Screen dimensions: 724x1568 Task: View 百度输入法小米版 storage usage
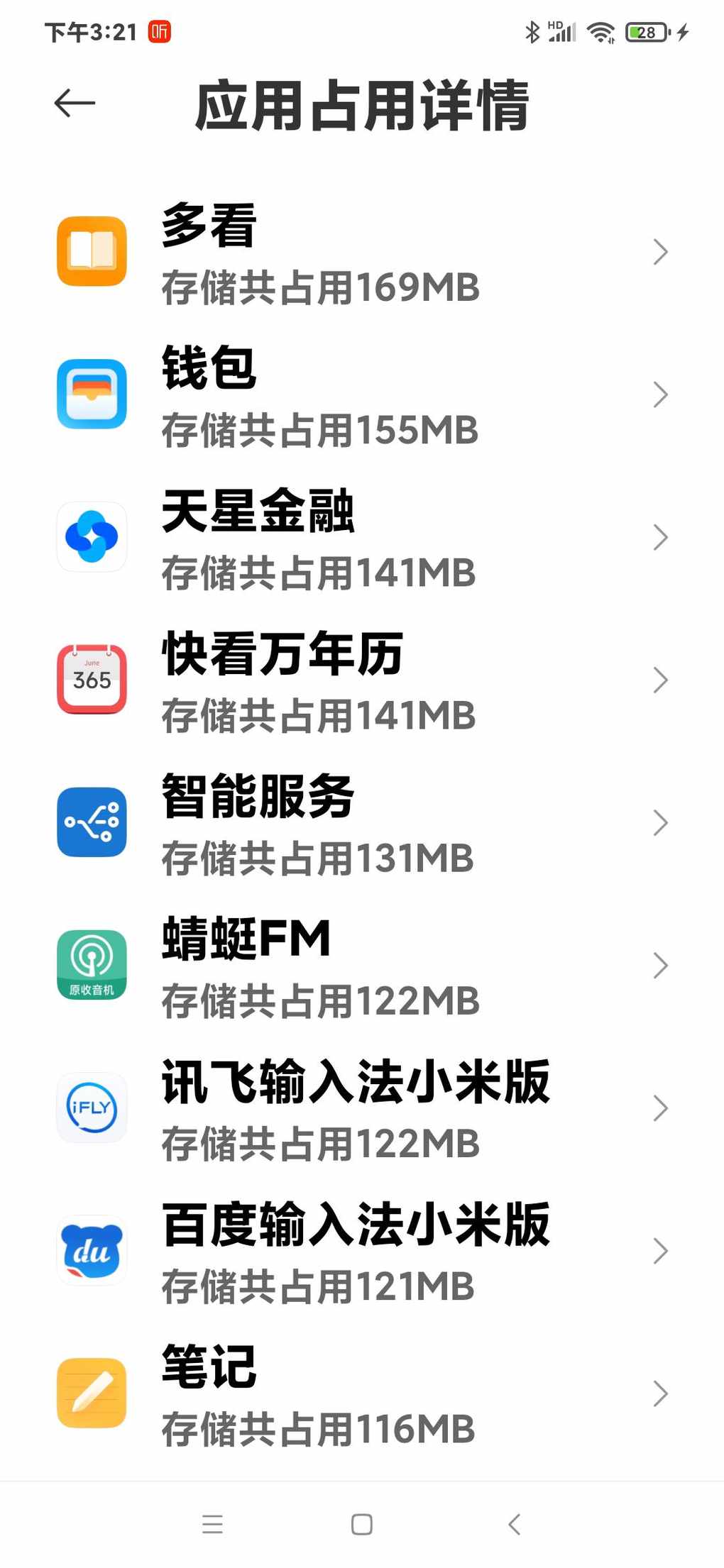coord(362,1250)
